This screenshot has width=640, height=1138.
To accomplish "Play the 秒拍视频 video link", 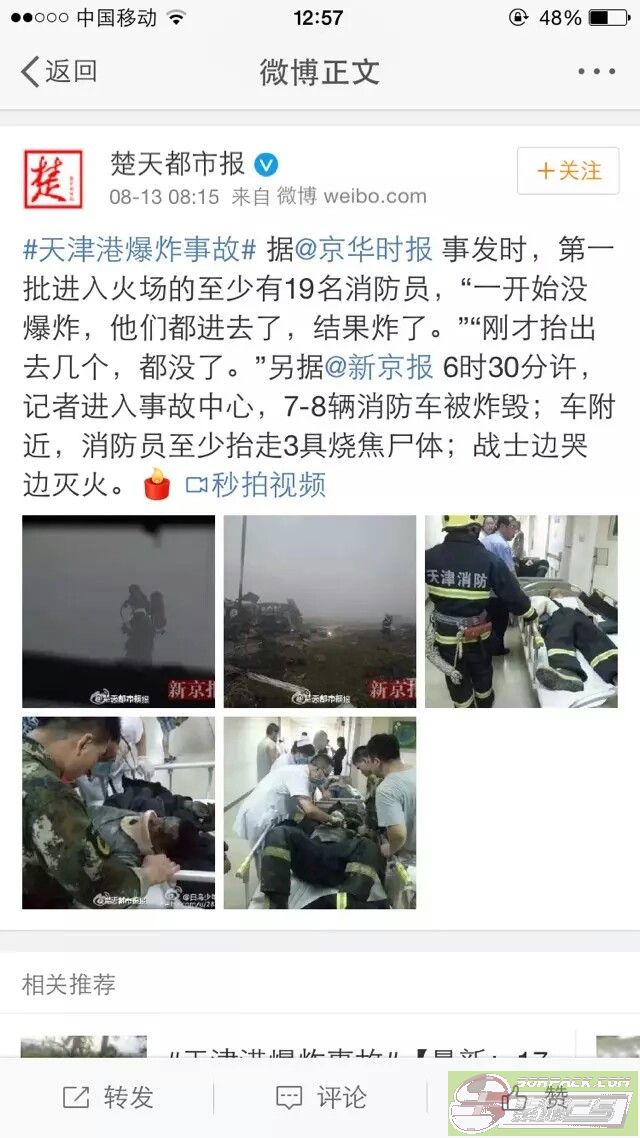I will click(255, 486).
